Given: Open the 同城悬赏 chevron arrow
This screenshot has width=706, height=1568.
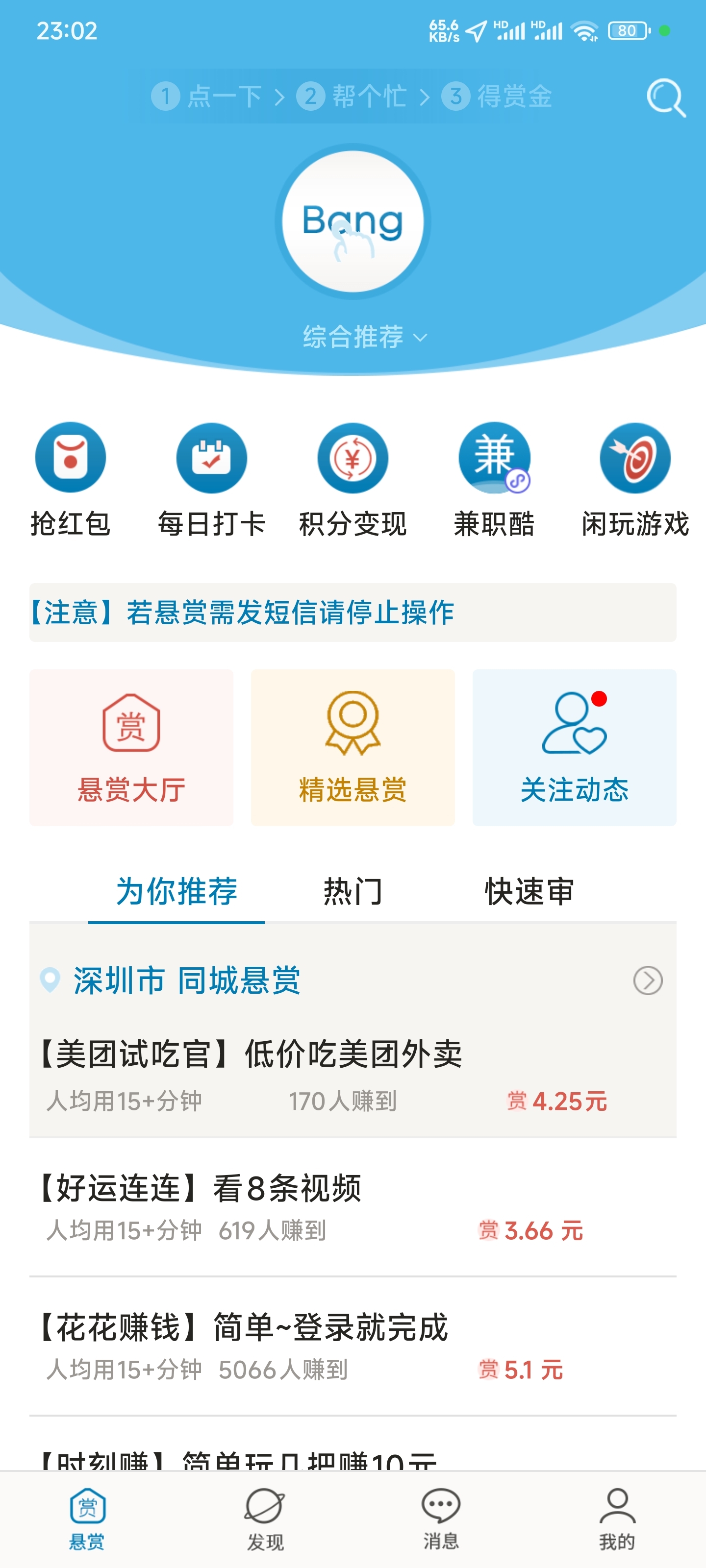Looking at the screenshot, I should coord(647,980).
